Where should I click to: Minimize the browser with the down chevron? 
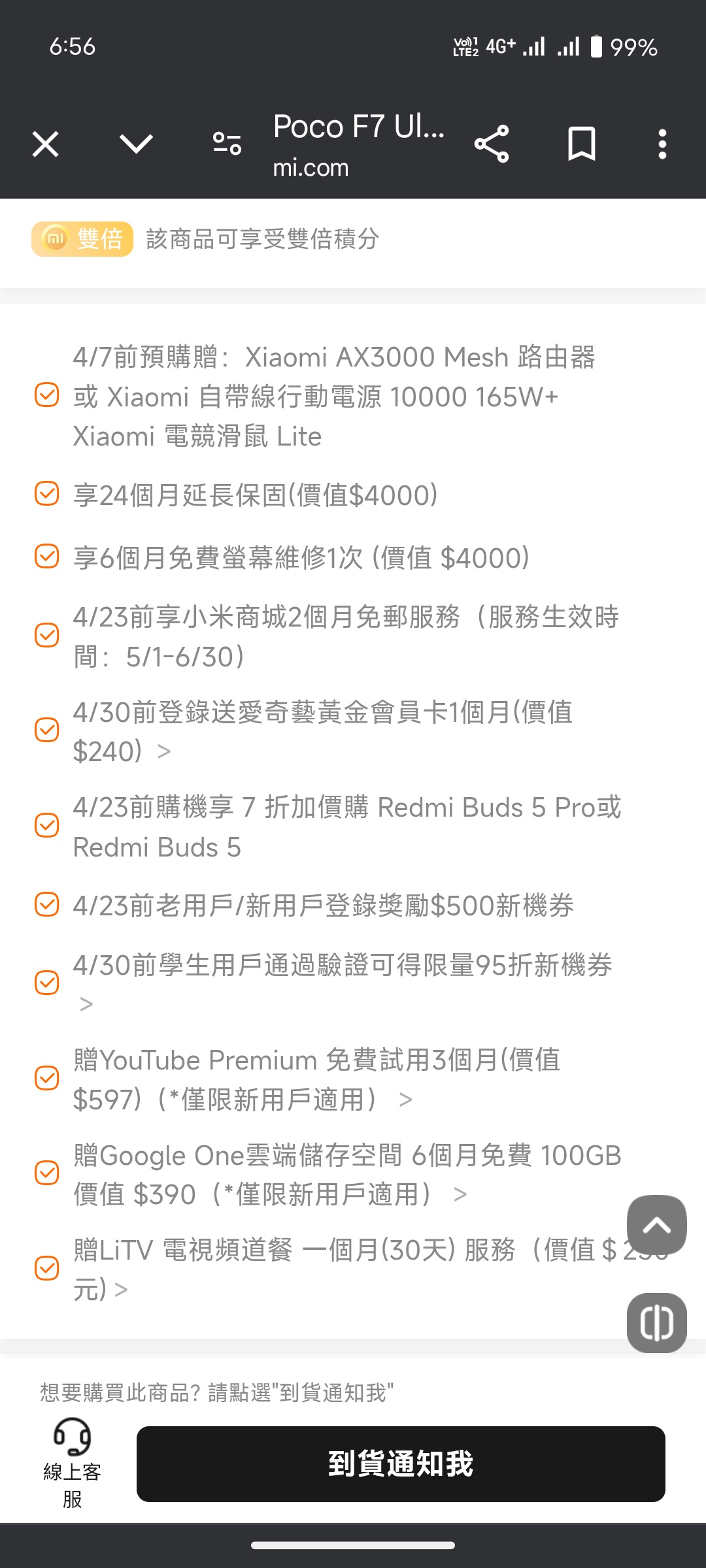coord(136,144)
